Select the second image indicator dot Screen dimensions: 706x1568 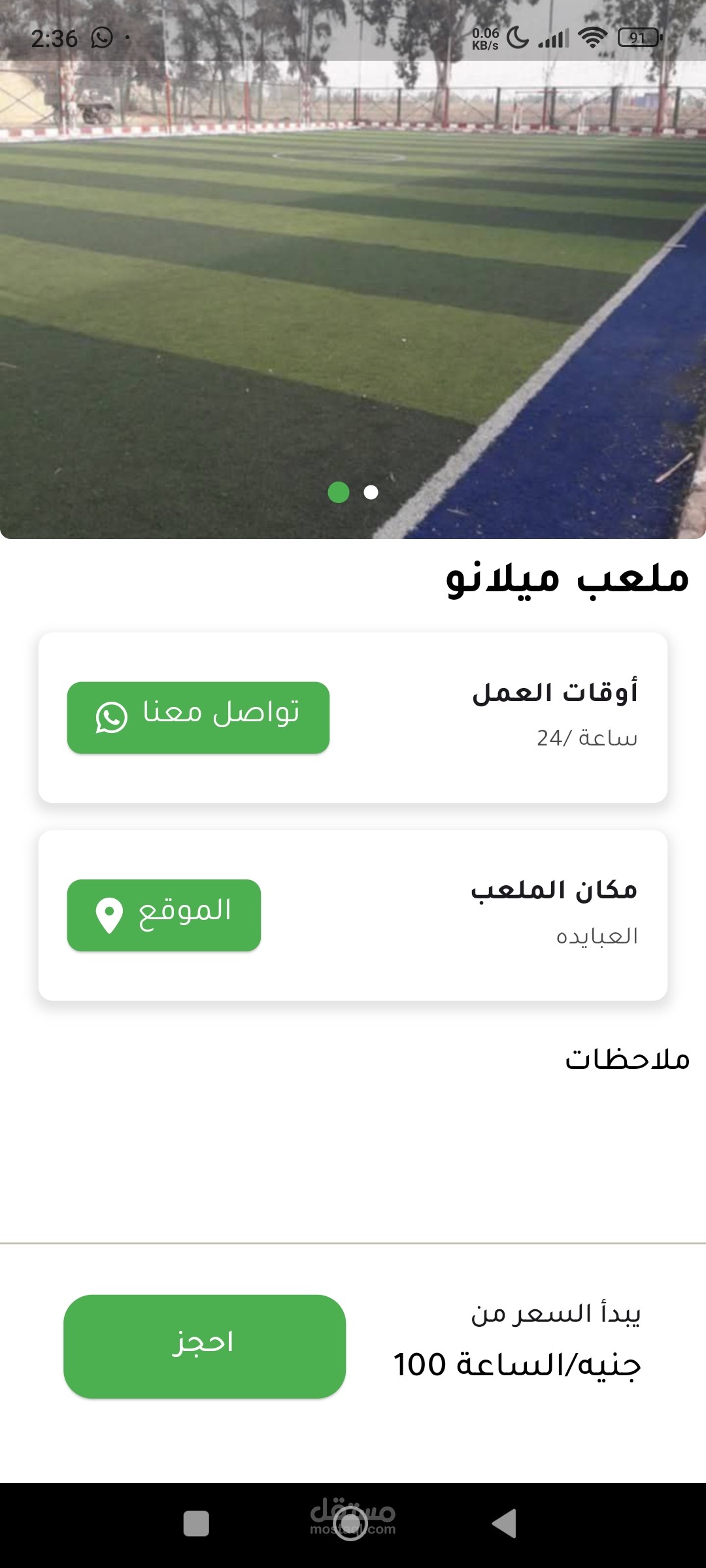pyautogui.click(x=371, y=492)
